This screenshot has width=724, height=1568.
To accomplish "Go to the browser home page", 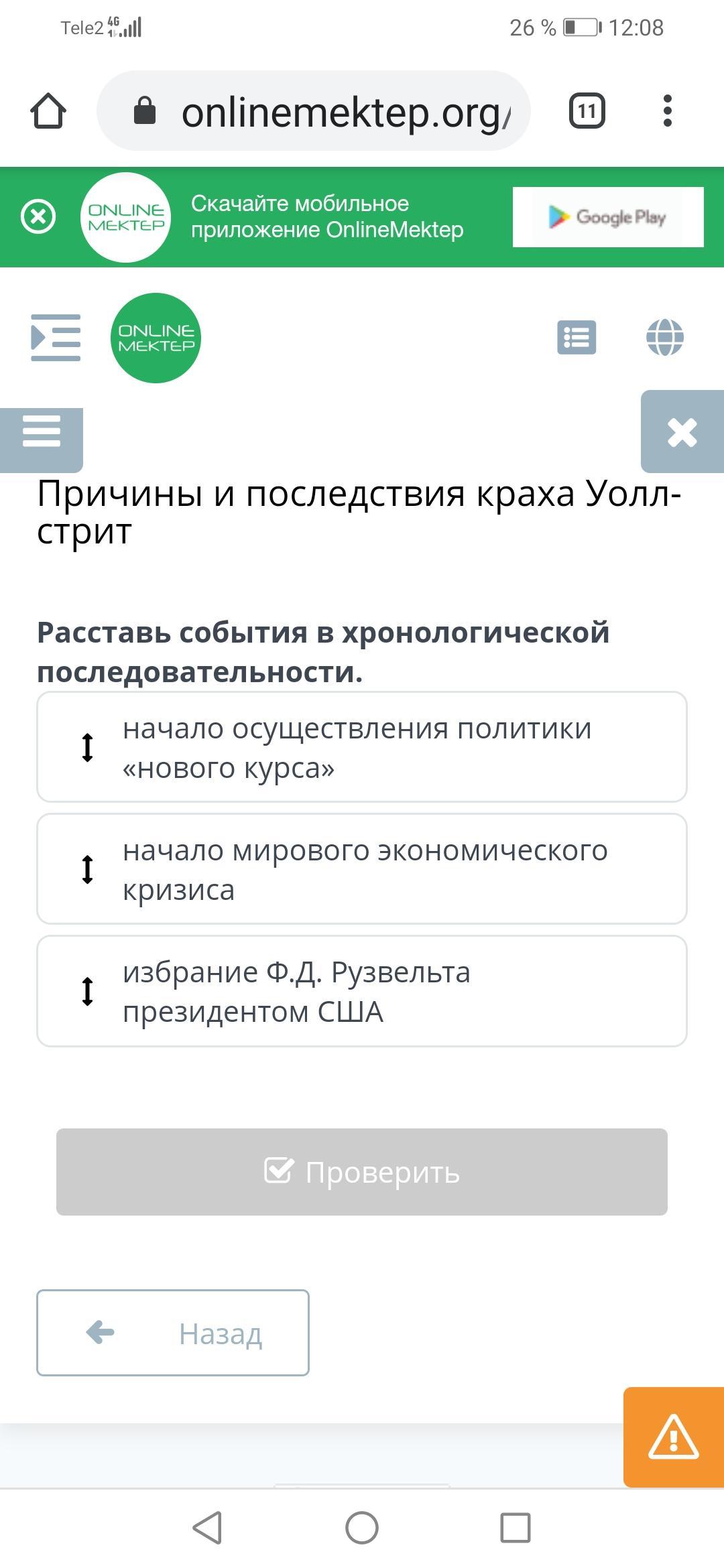I will (x=48, y=111).
